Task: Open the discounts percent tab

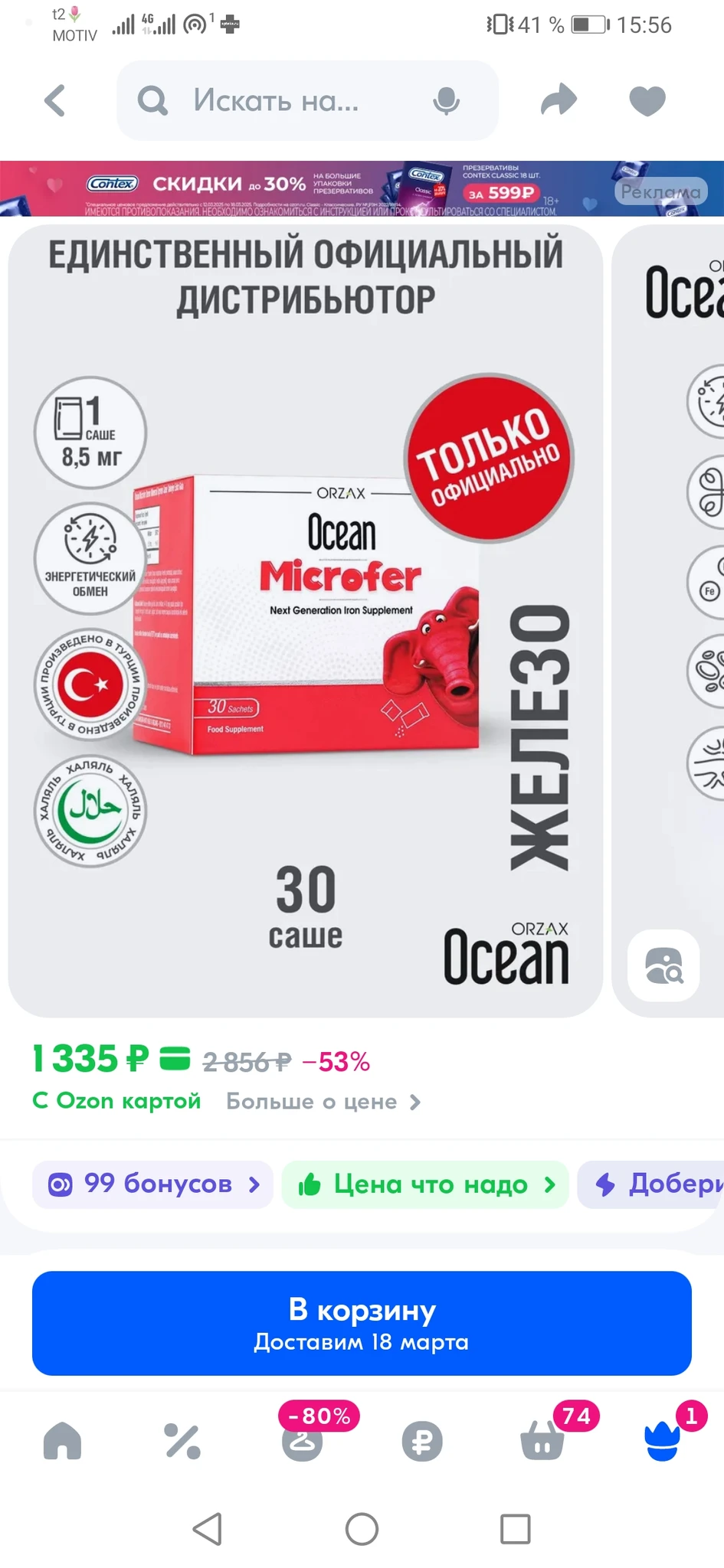Action: coord(182,1442)
